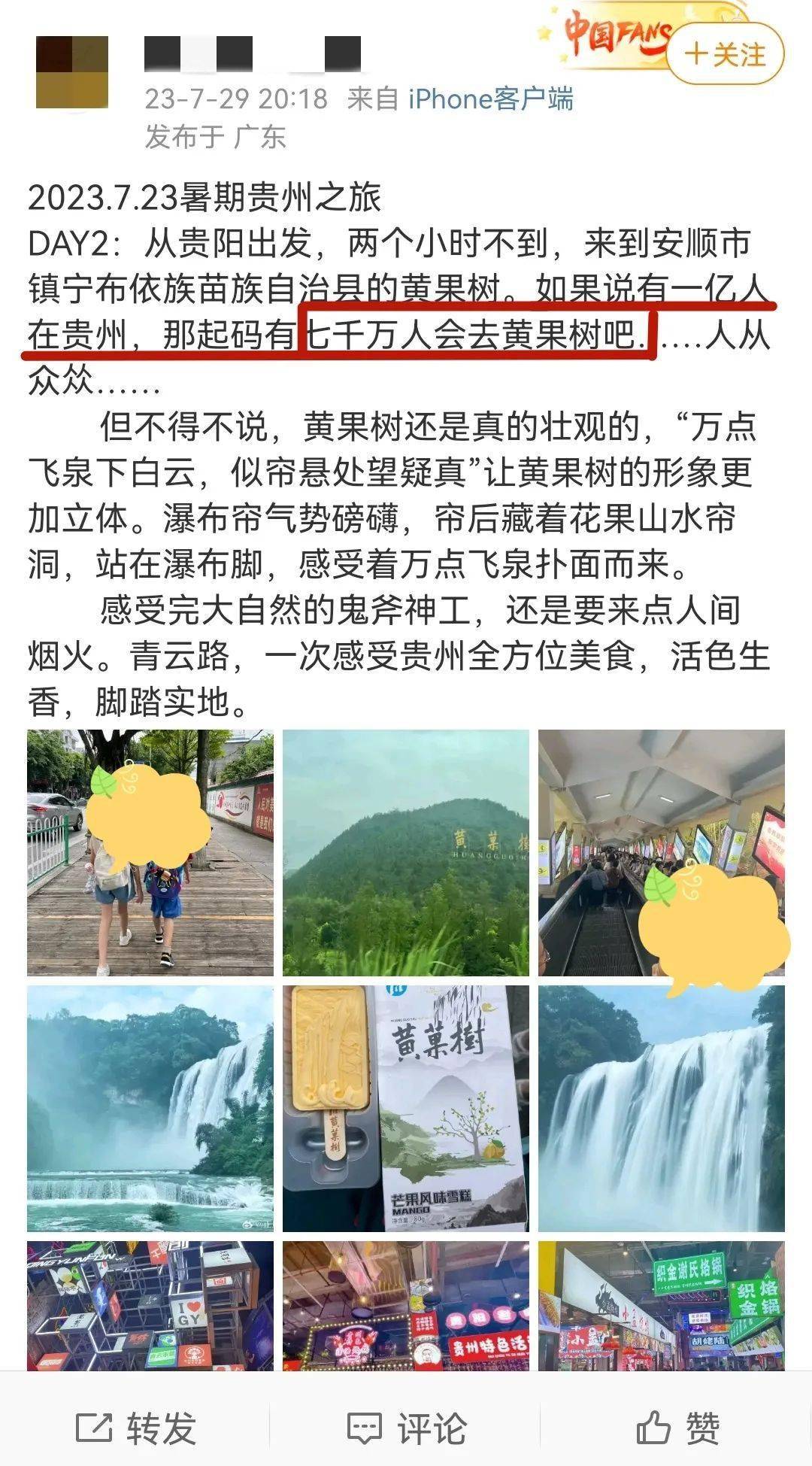The width and height of the screenshot is (812, 1466).
Task: Open neon cube signs photo with I ♥ GY
Action: coord(150,1305)
